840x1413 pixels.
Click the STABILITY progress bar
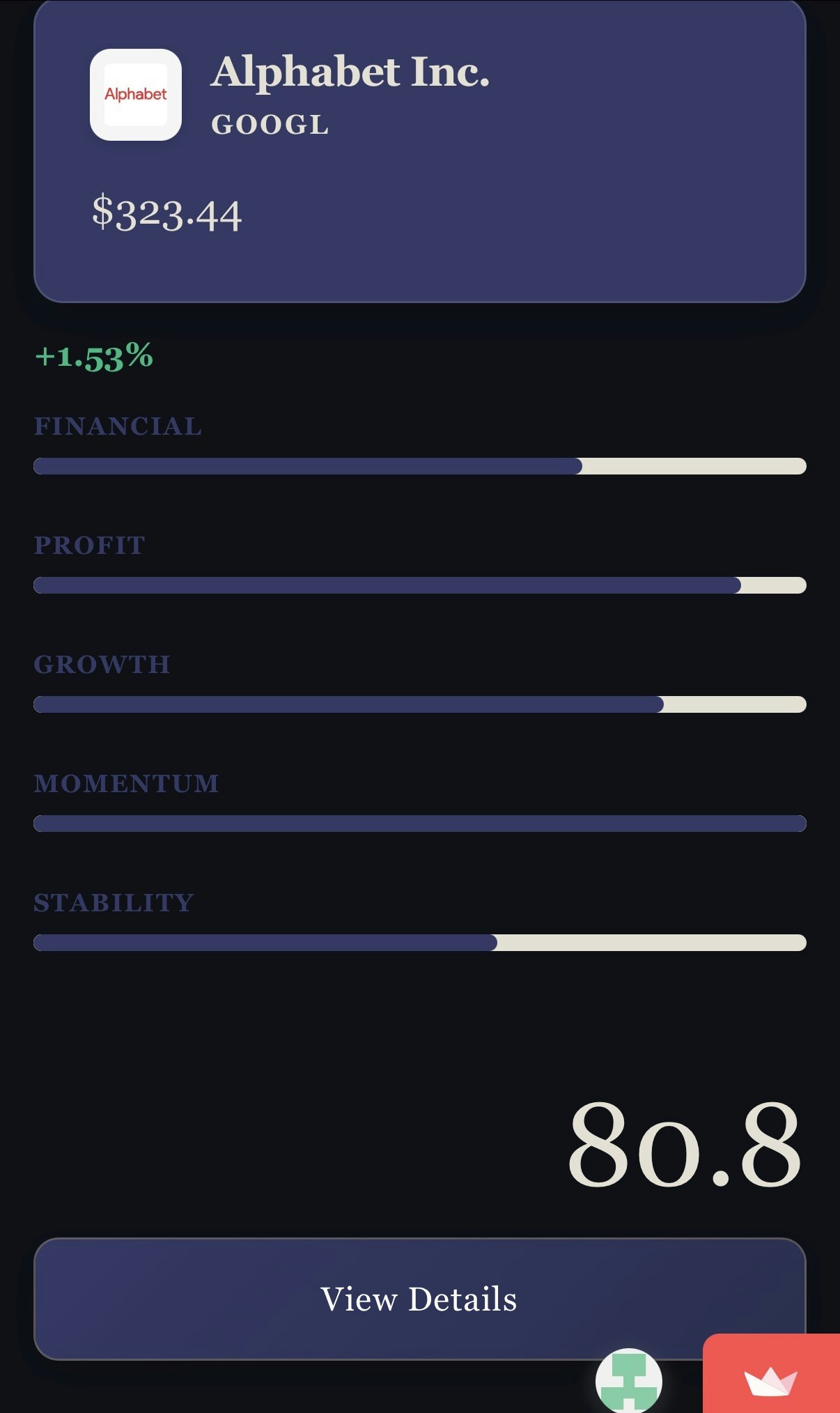coord(420,942)
